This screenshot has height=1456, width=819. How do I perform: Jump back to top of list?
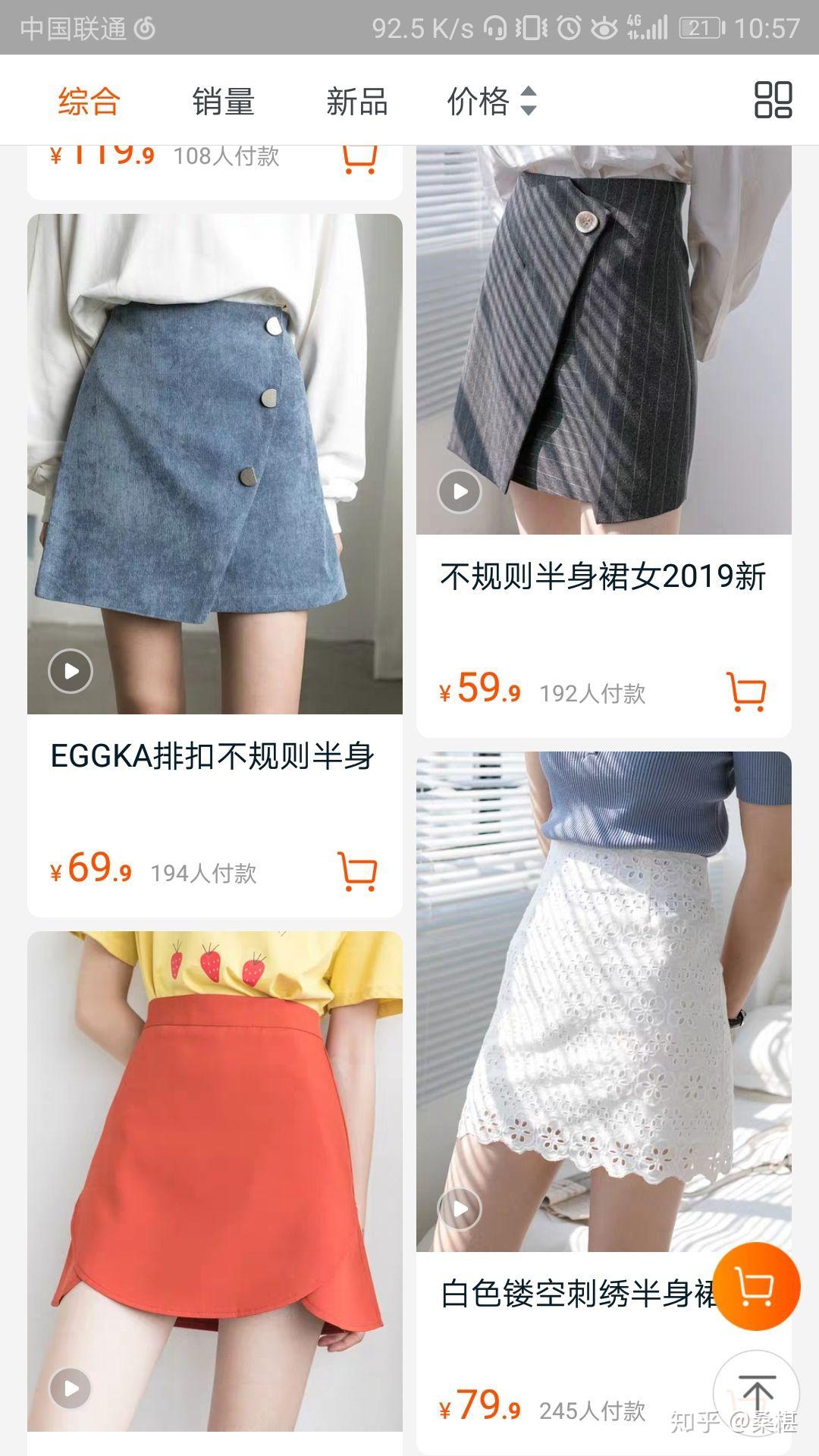point(756,1392)
